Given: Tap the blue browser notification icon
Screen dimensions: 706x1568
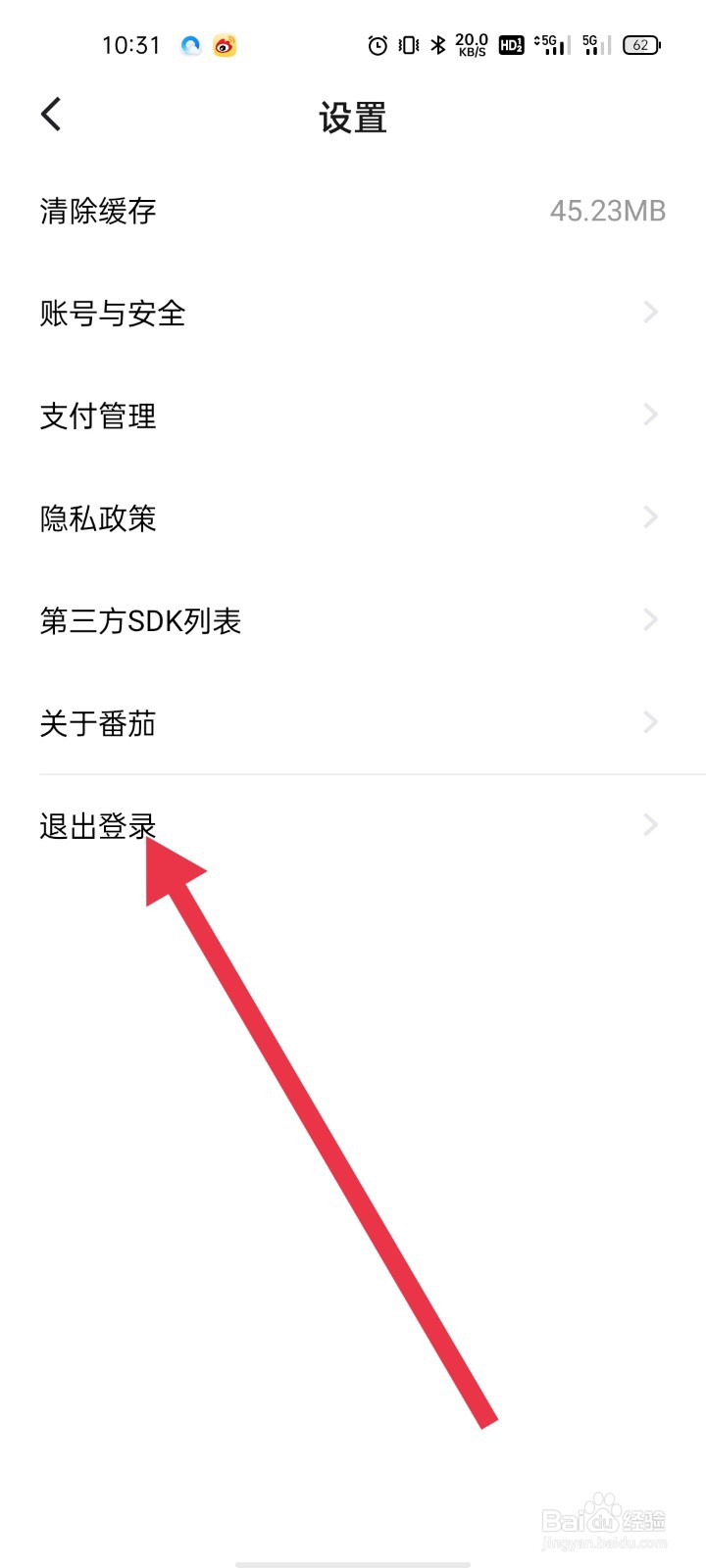Looking at the screenshot, I should (x=190, y=45).
